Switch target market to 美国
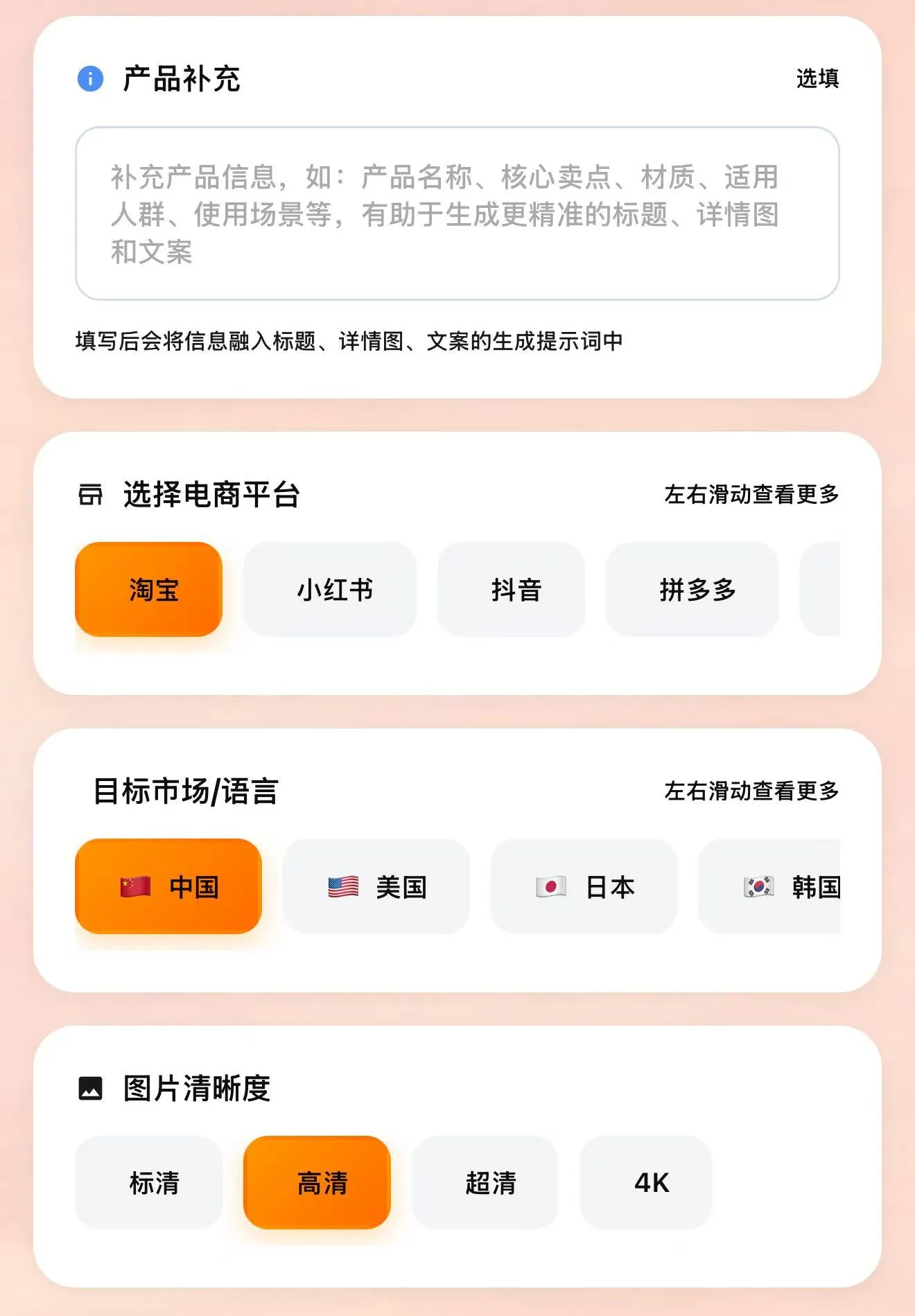 click(x=376, y=886)
